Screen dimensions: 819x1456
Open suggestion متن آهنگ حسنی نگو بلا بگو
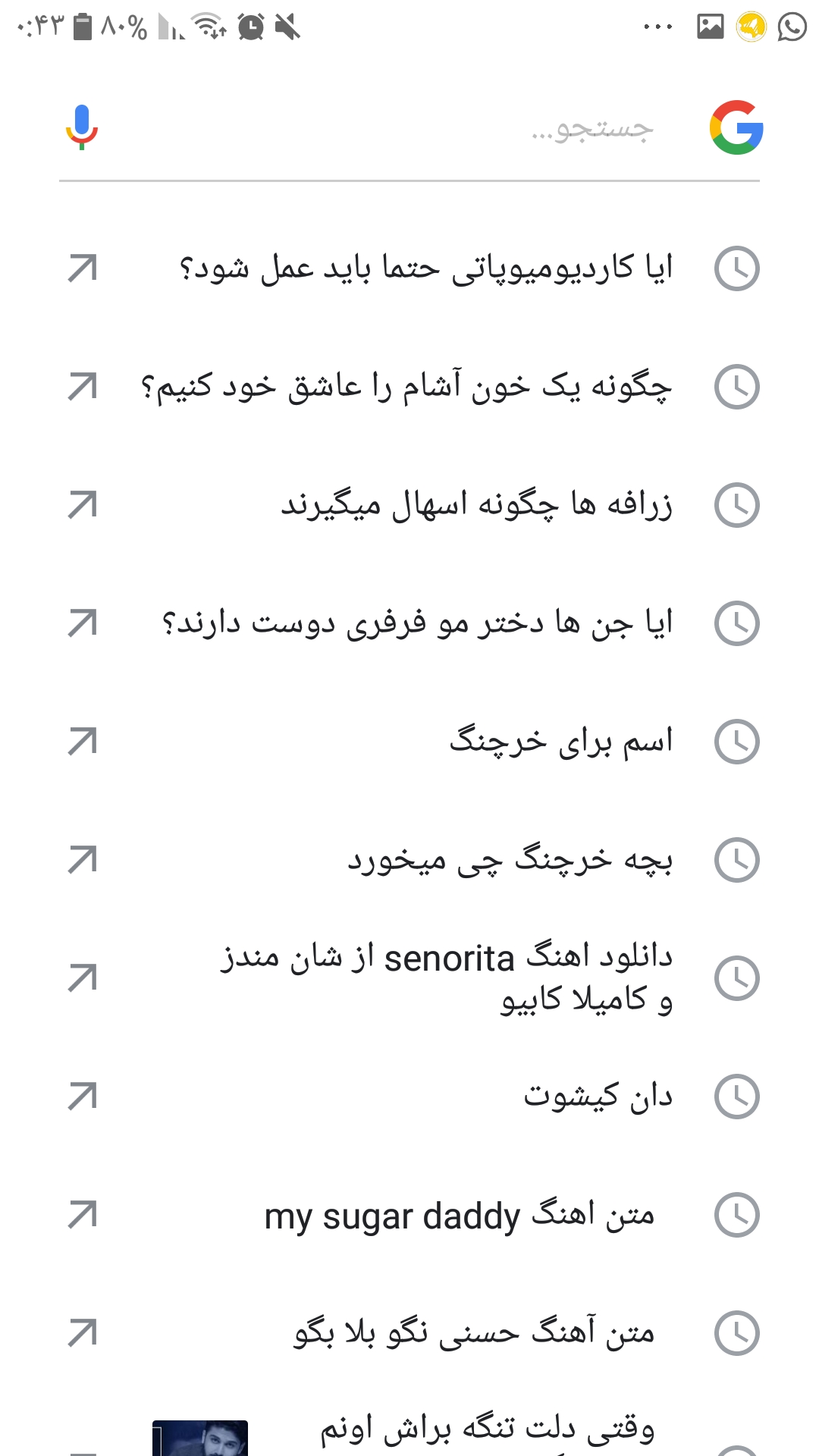pos(475,1333)
